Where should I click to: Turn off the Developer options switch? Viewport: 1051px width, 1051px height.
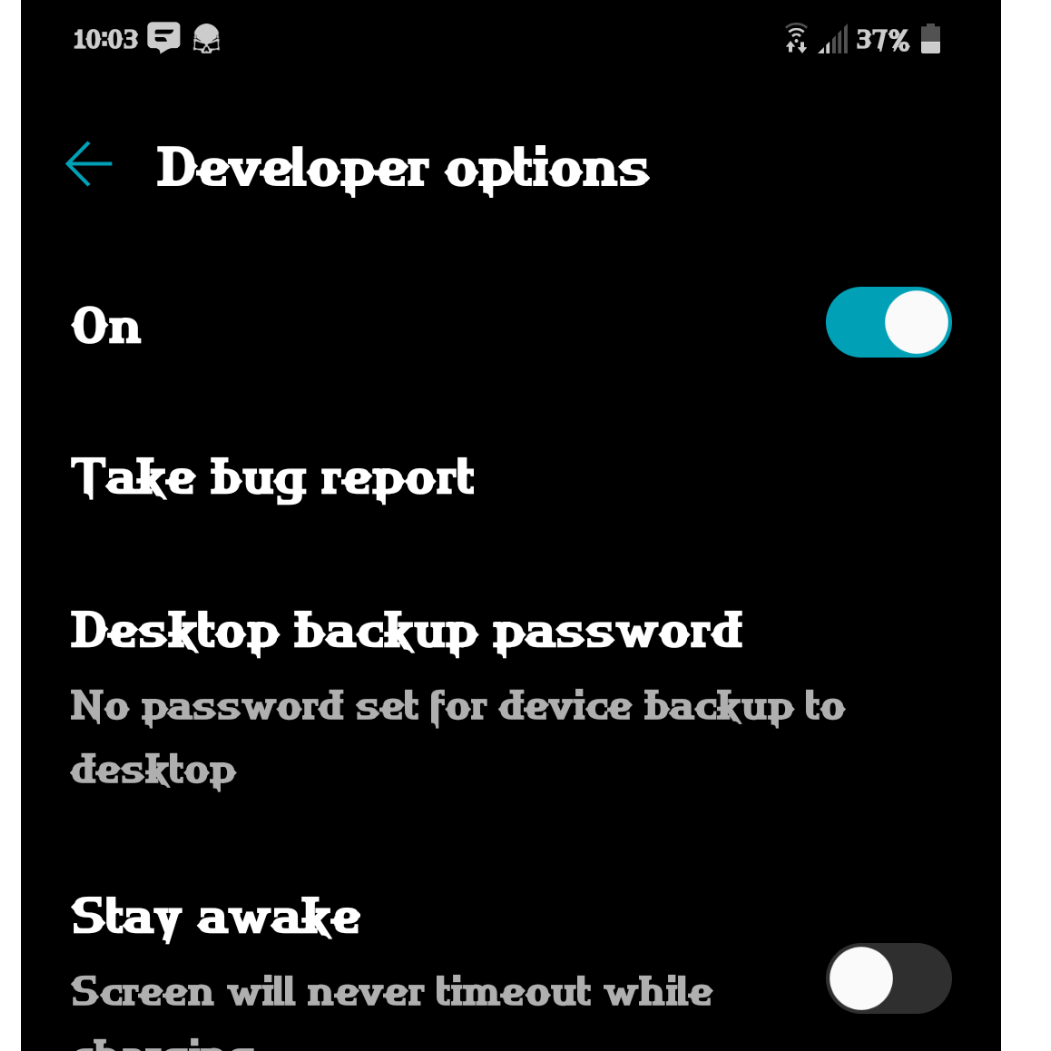click(887, 323)
